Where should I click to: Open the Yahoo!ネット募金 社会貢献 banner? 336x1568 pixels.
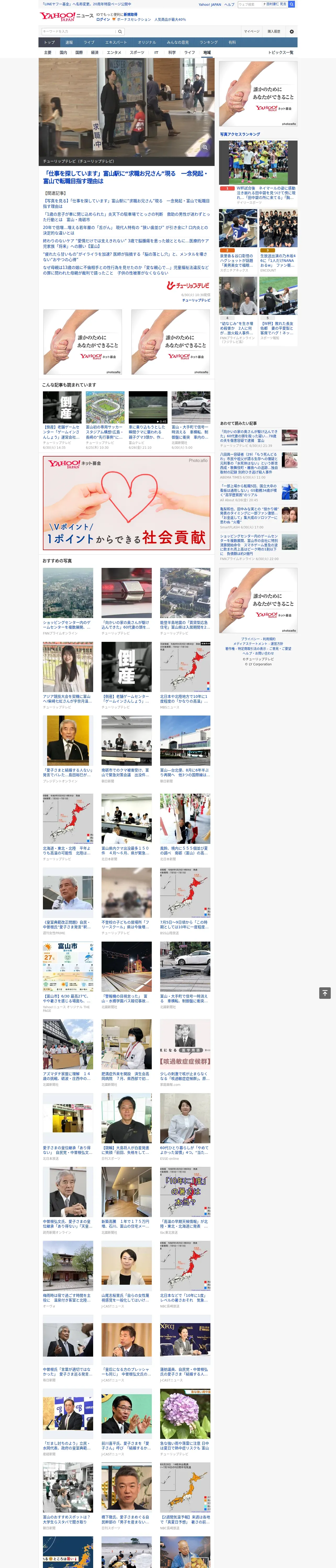126,502
